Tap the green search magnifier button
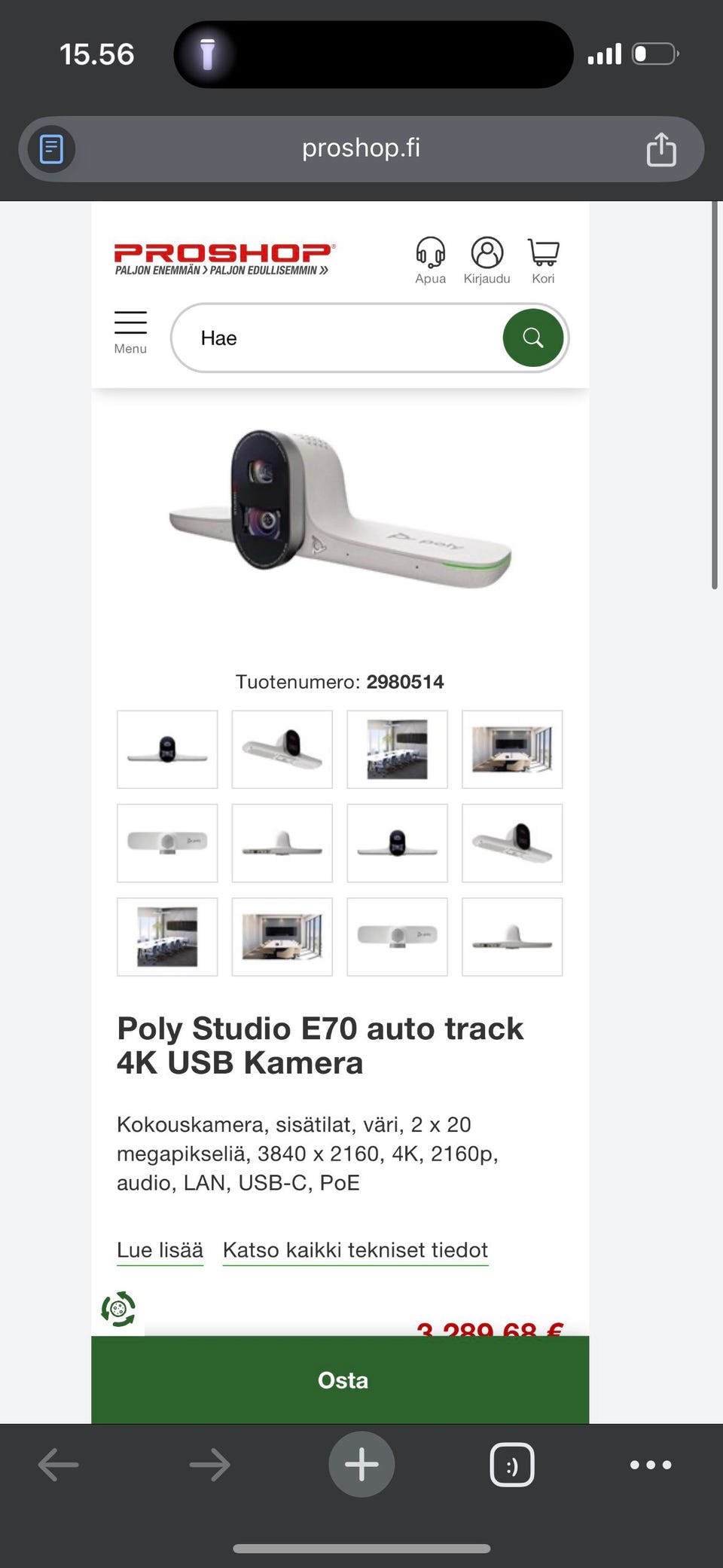The width and height of the screenshot is (723, 1568). (532, 338)
